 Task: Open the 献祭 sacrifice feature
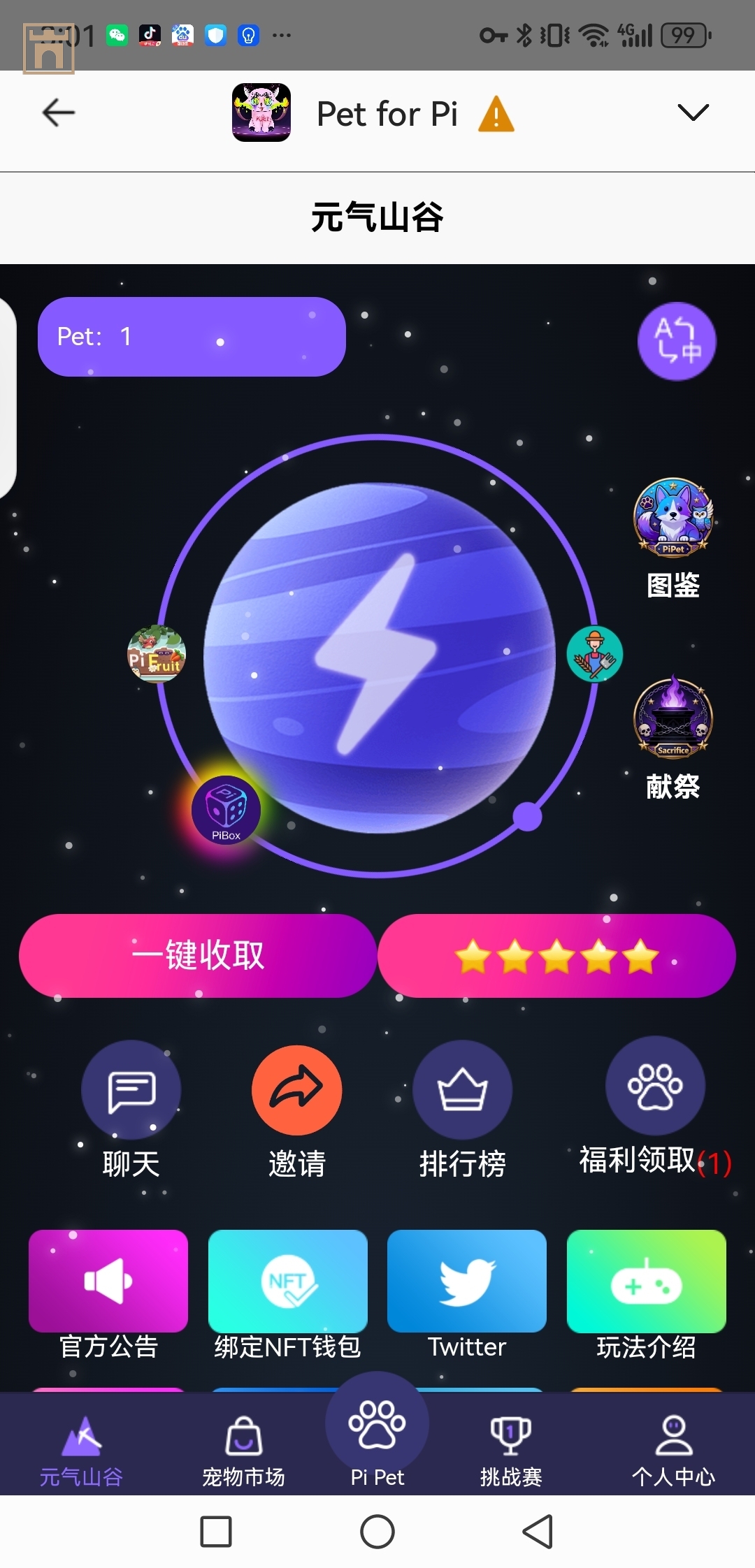tap(673, 720)
